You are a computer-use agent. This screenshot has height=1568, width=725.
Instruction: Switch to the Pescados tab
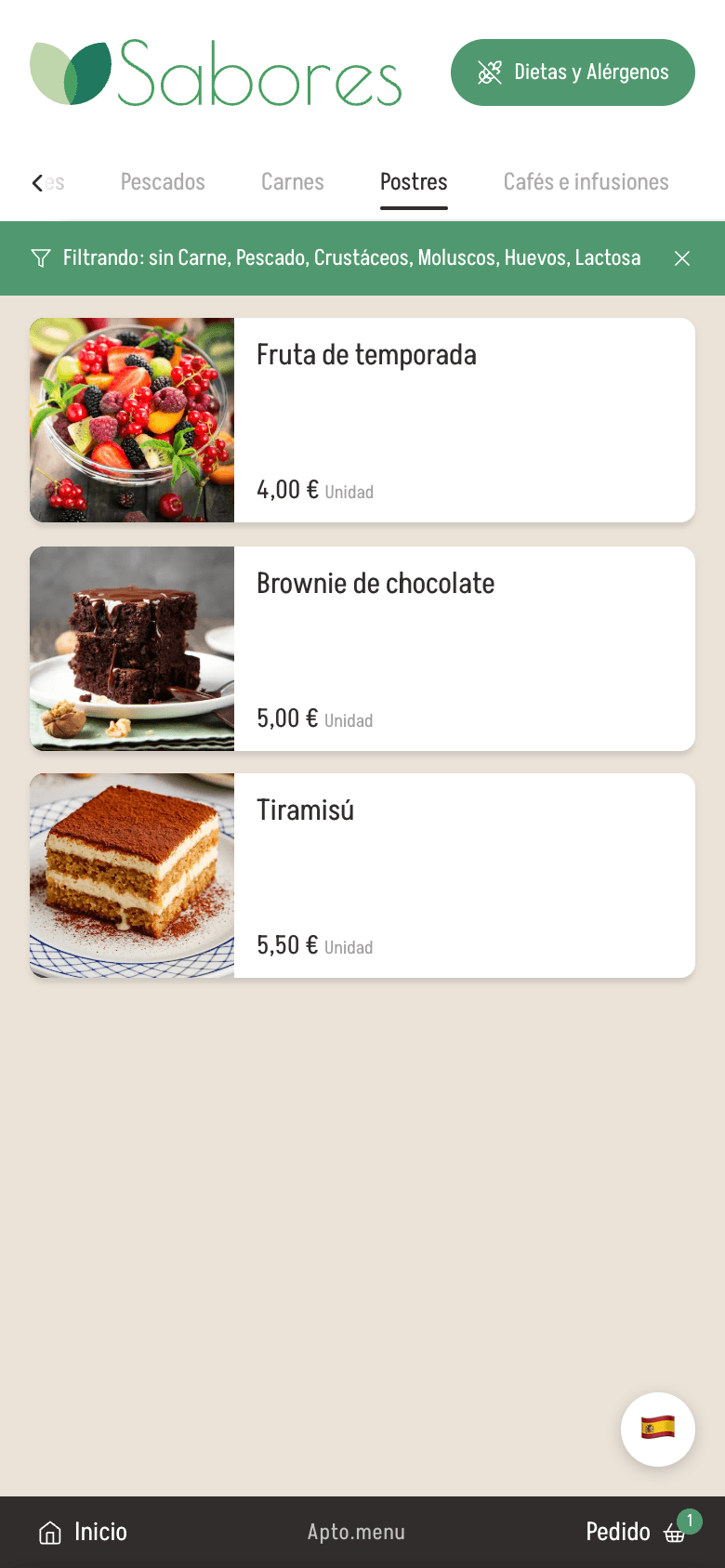(163, 182)
